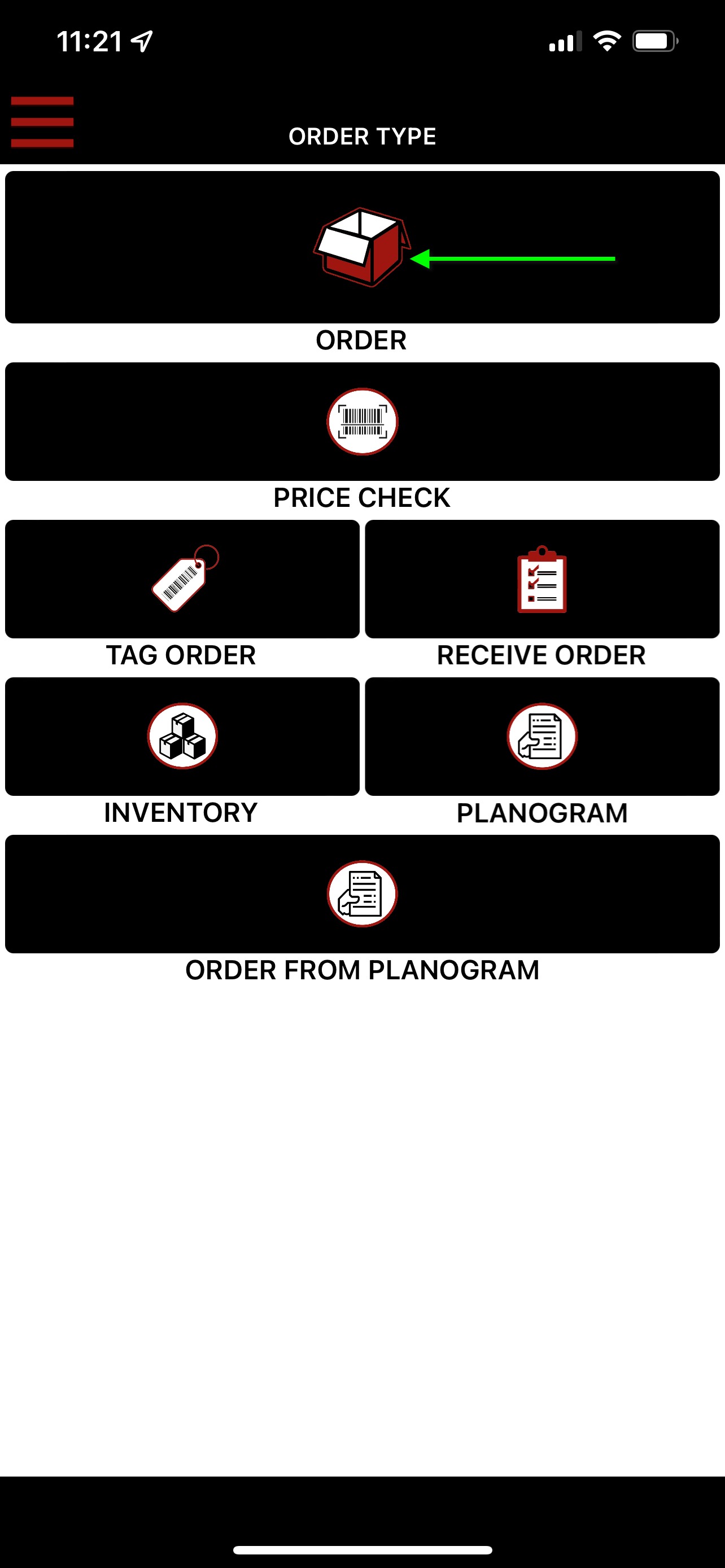Start an Order From Planogram
Screen dimensions: 725x1568
362,894
